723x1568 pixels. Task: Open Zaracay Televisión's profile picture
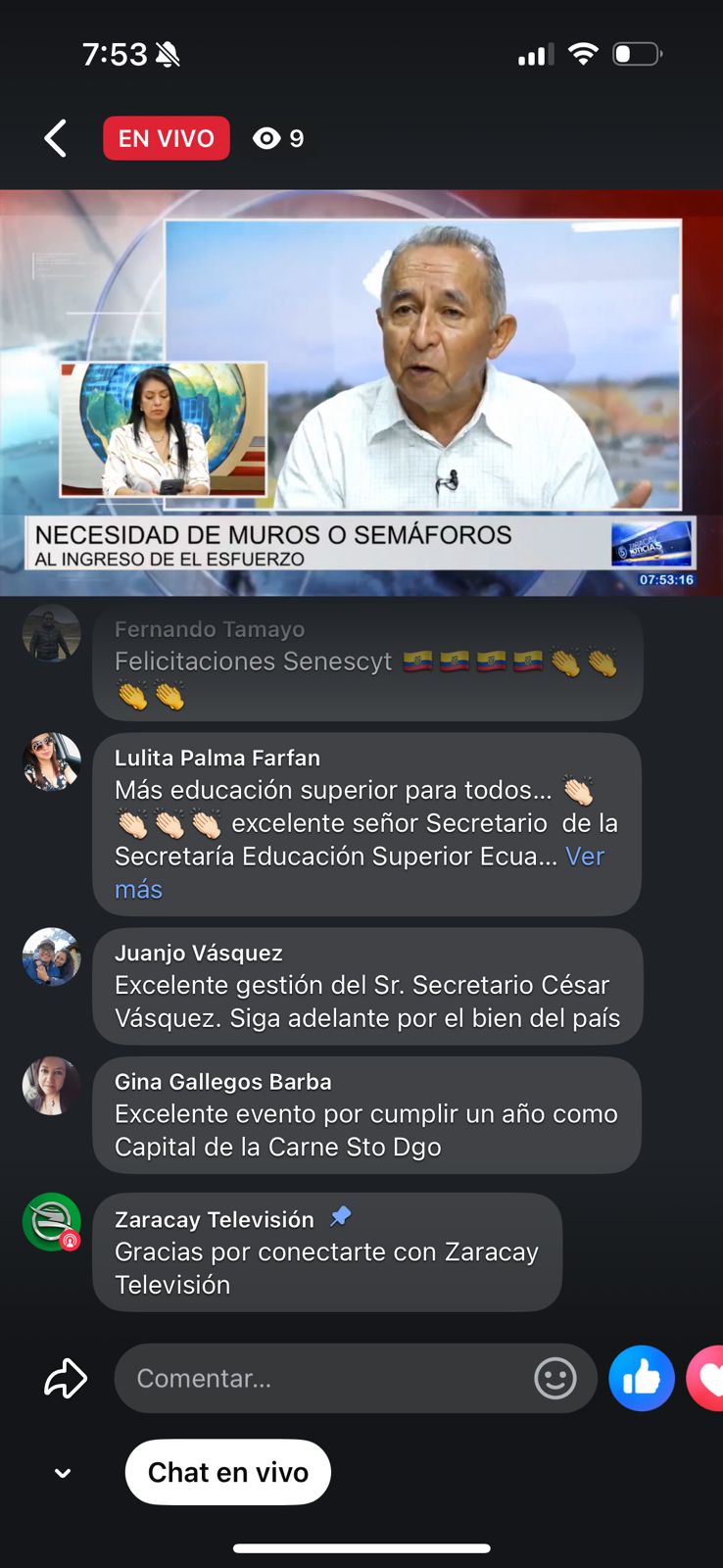click(51, 1221)
